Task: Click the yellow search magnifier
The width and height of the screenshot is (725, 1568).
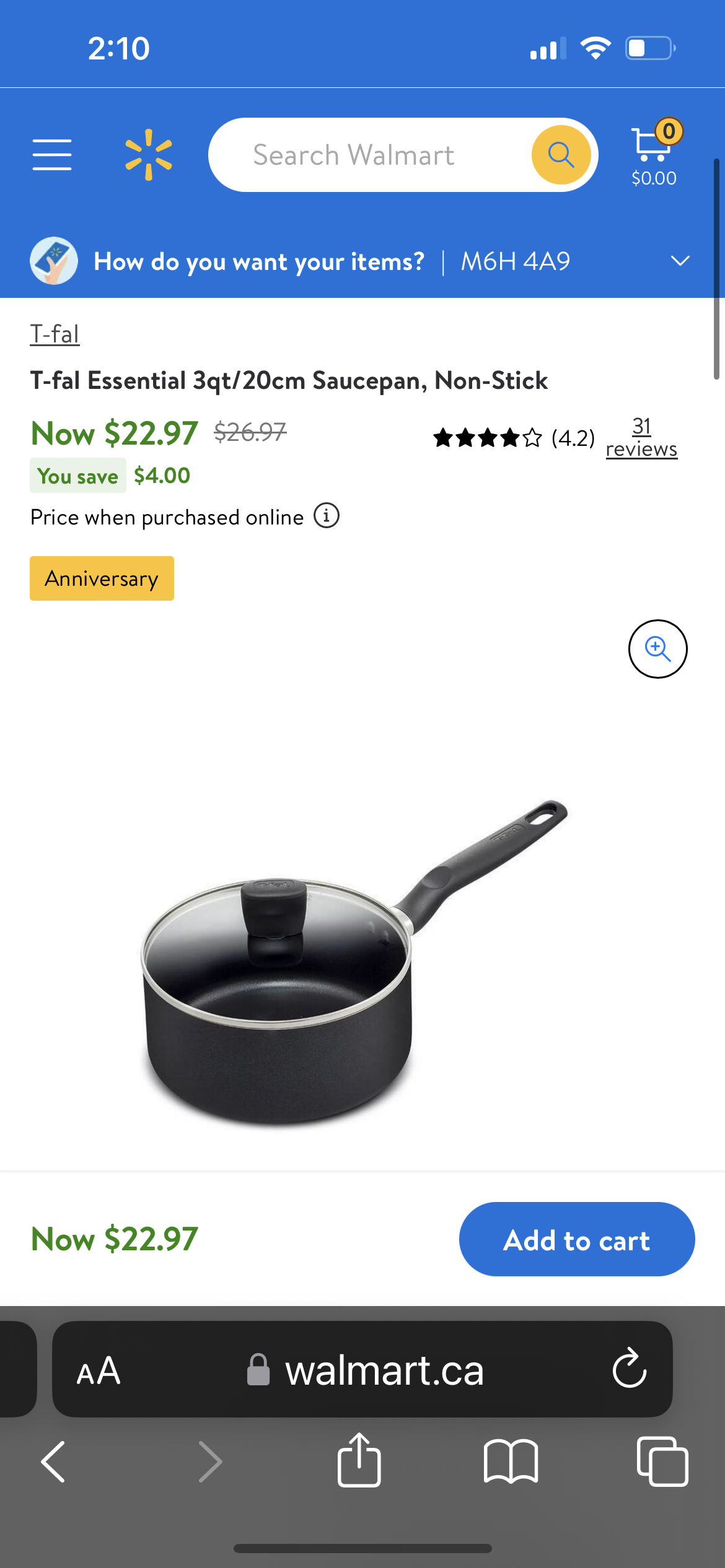Action: 560,154
